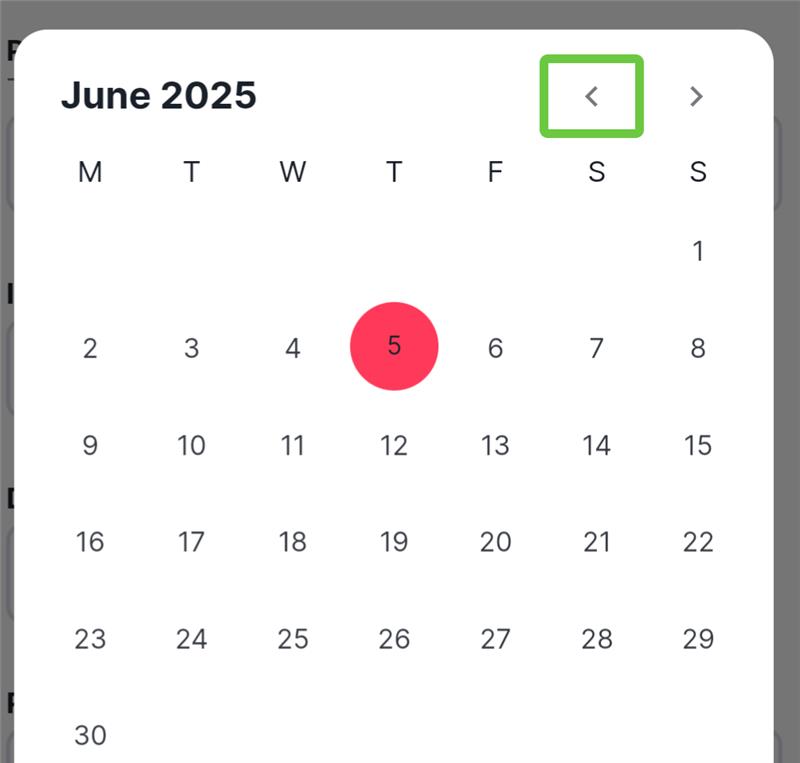Pick June 2 as the date
Screen dimensions: 800x763
[x=90, y=348]
